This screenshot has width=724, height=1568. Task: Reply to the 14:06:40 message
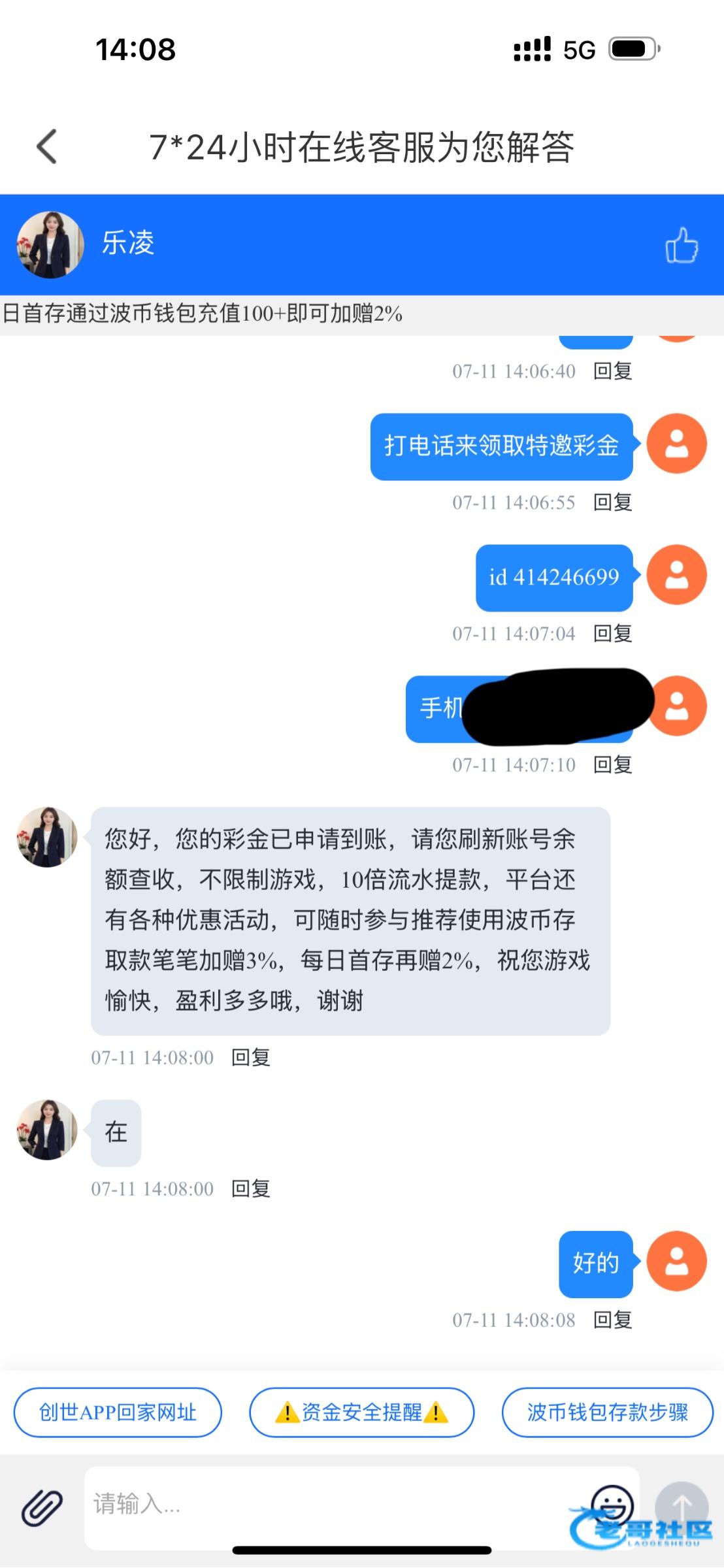tap(612, 371)
